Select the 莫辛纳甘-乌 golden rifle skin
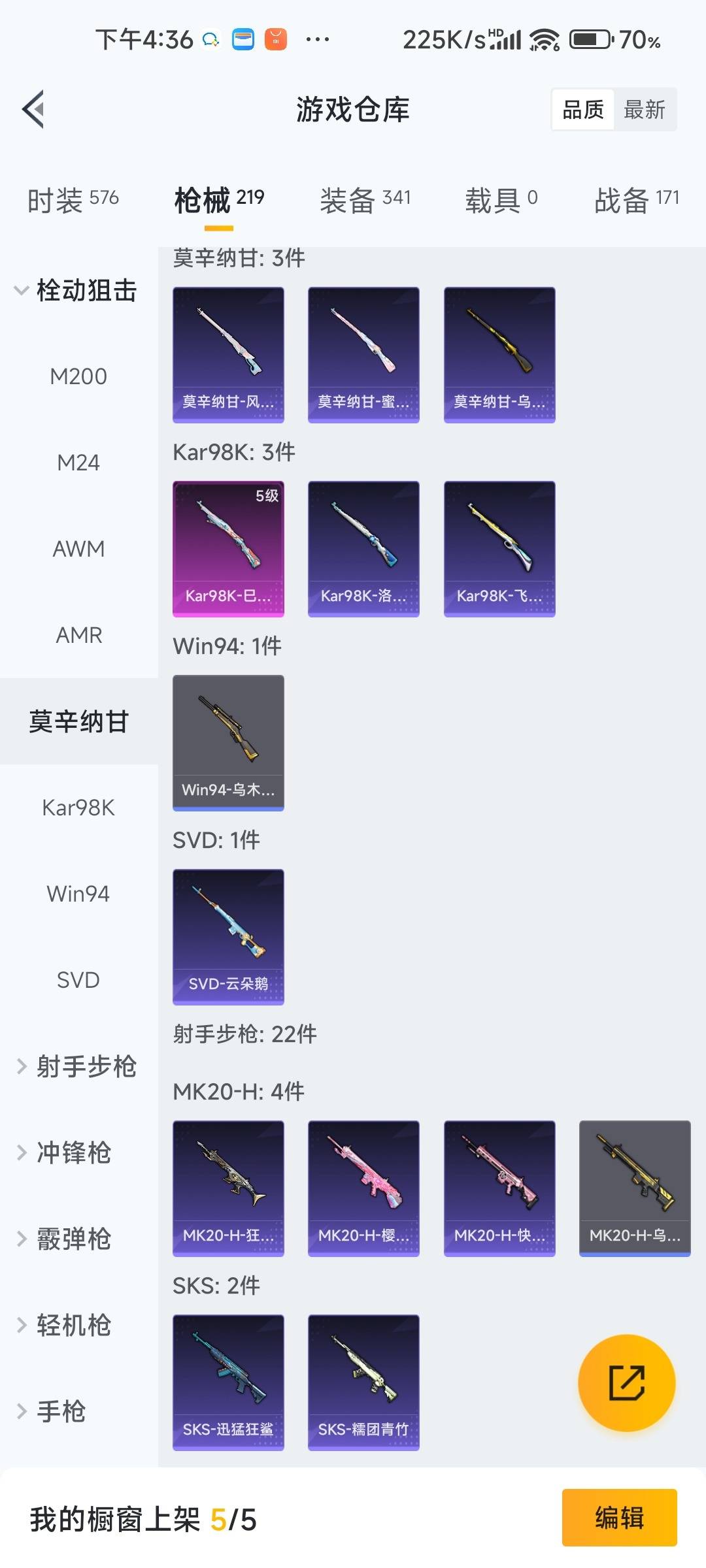 pos(499,353)
